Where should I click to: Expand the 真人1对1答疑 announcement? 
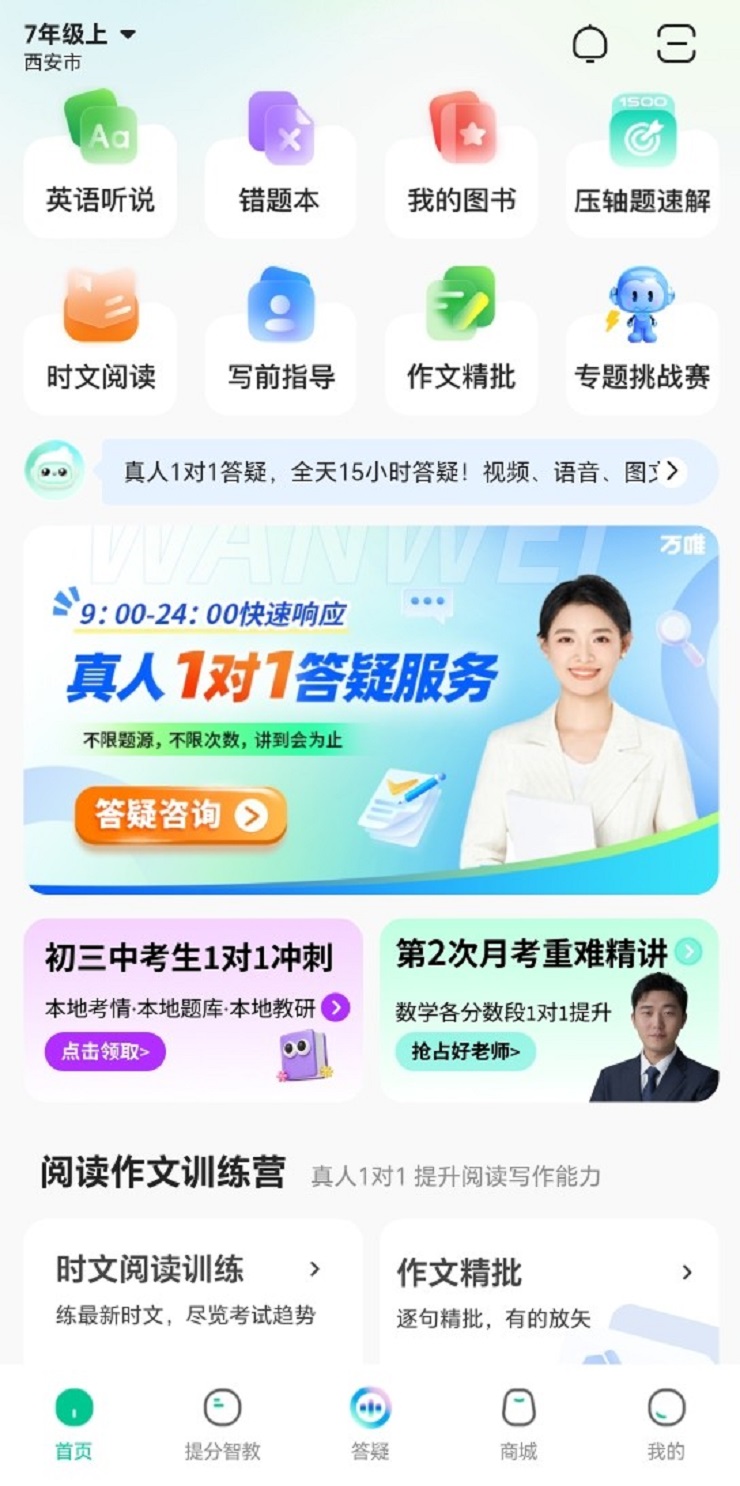click(x=673, y=471)
